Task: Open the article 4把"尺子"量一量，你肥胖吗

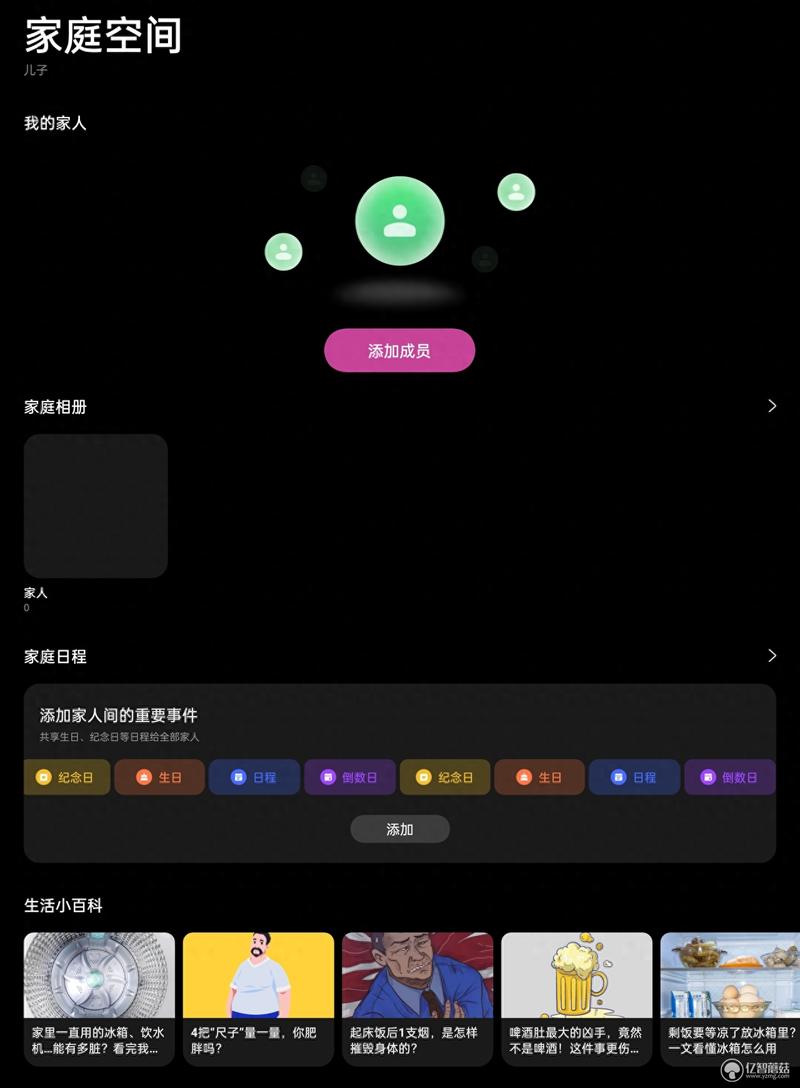Action: click(258, 998)
